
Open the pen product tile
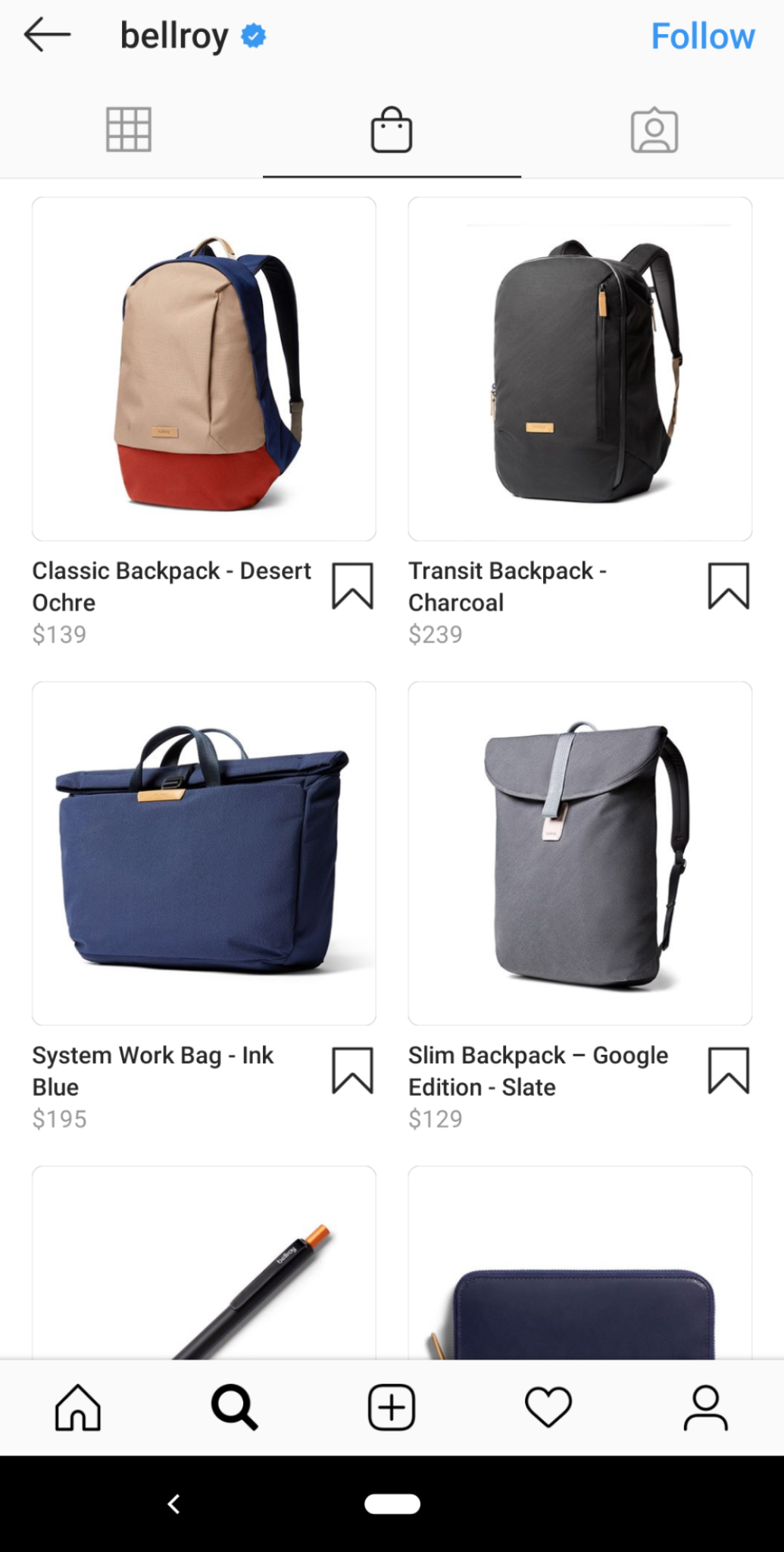(x=204, y=1264)
